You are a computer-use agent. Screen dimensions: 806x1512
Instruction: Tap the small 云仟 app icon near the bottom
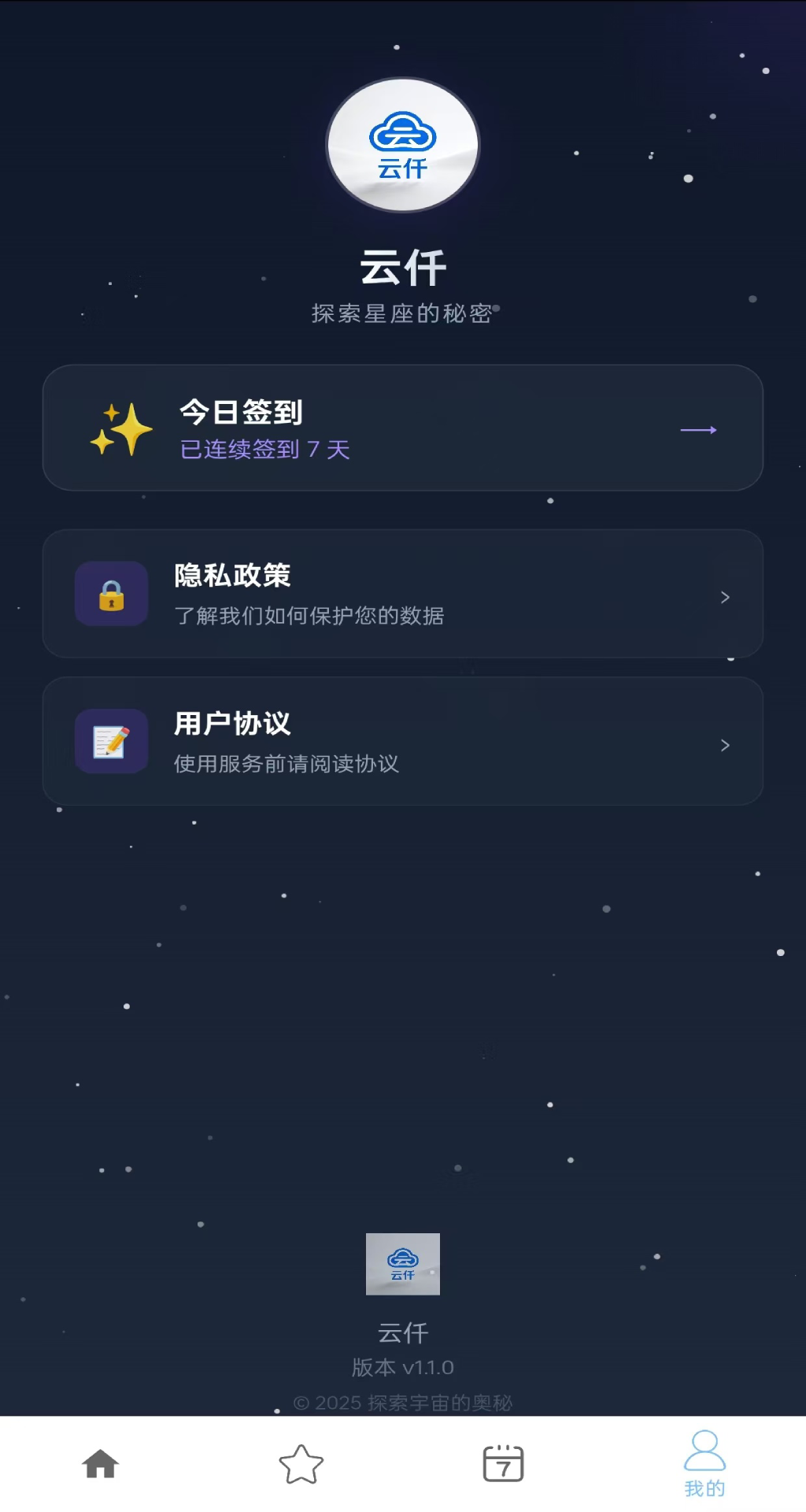(403, 1264)
